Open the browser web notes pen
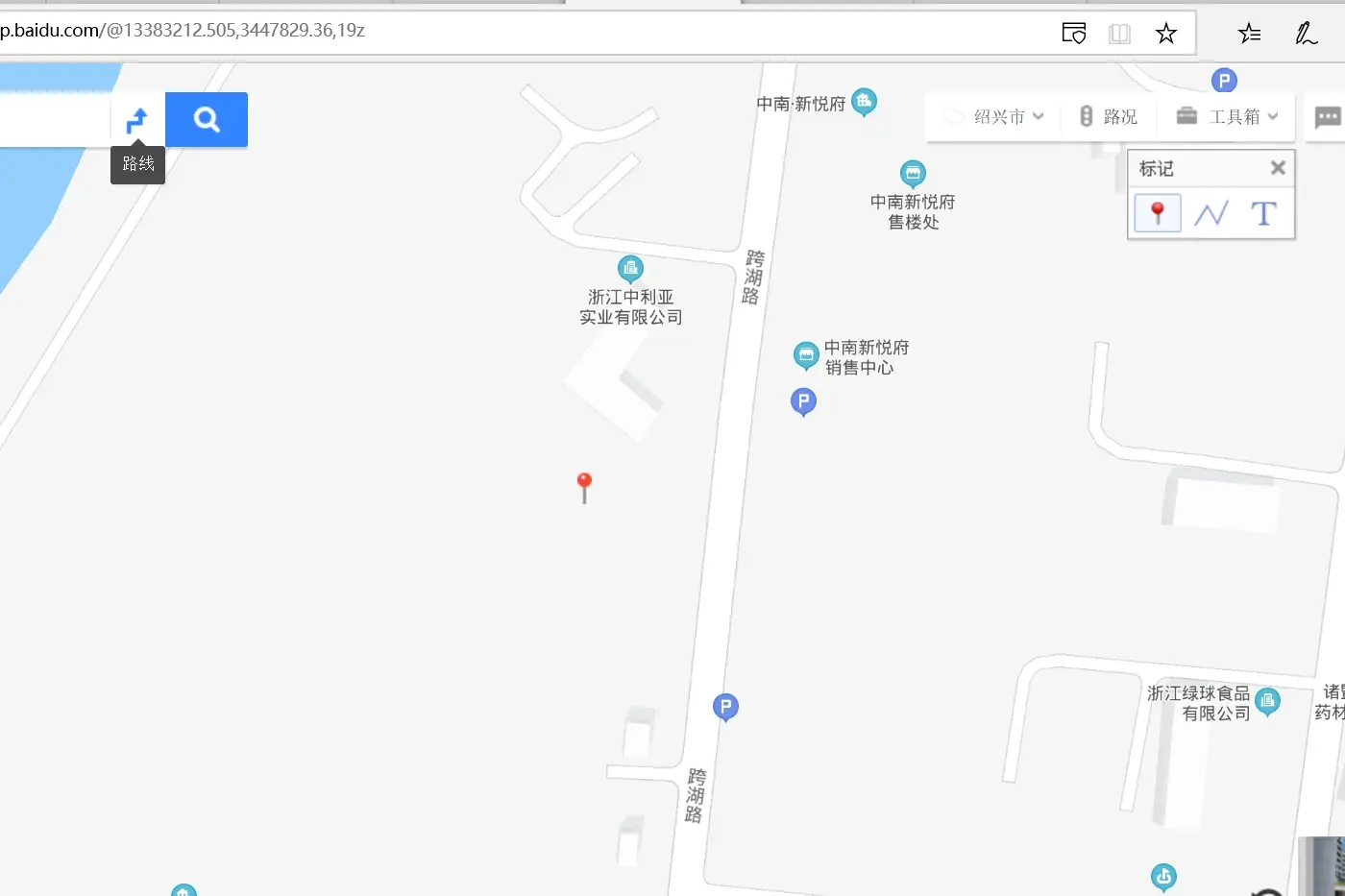The height and width of the screenshot is (896, 1345). click(x=1306, y=35)
